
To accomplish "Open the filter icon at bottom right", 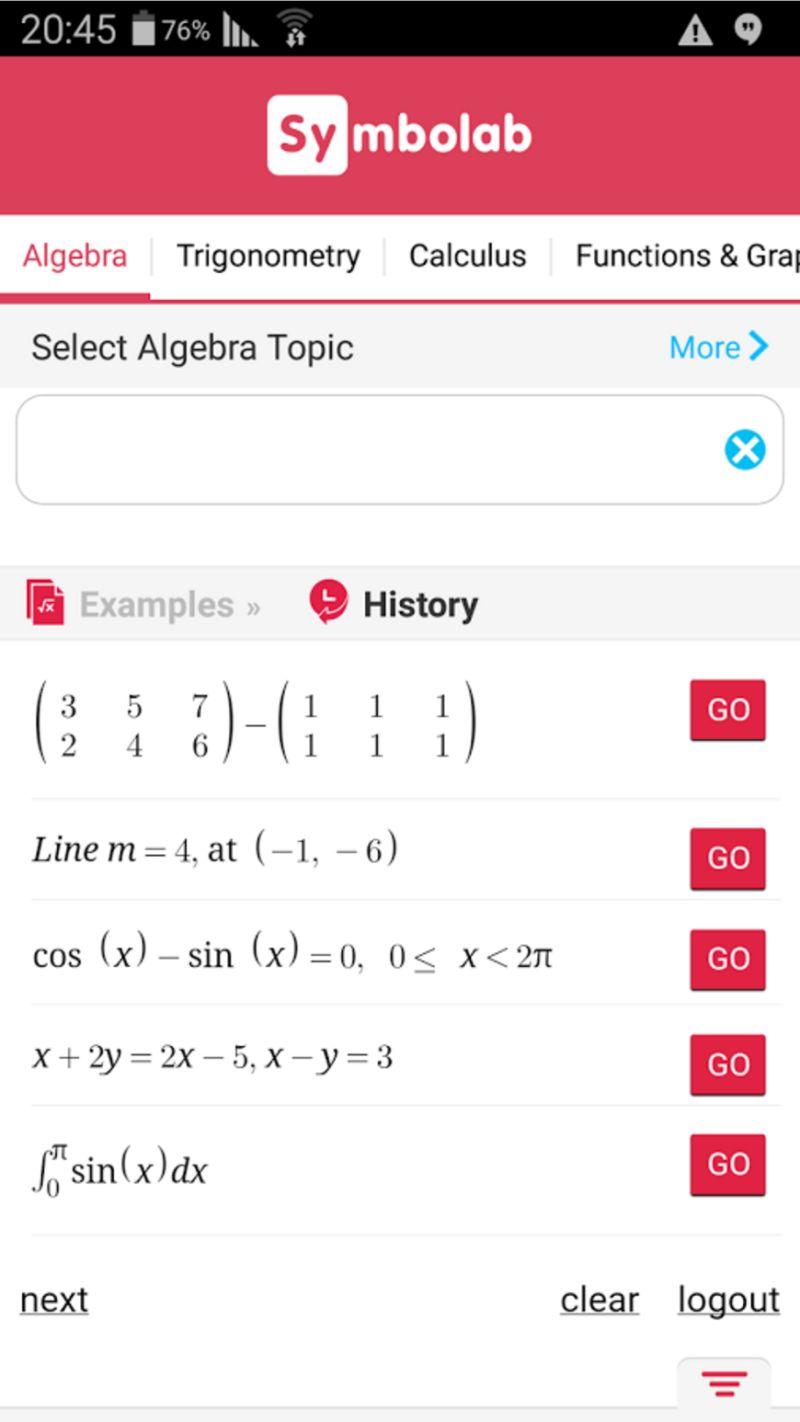I will pos(723,1385).
